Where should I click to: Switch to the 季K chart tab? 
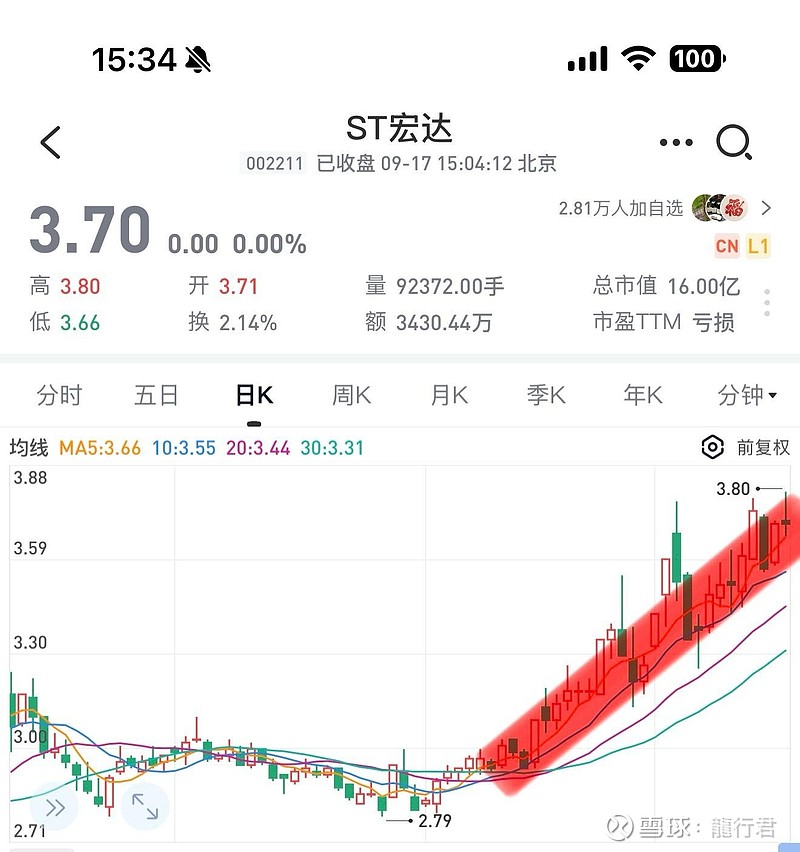coord(546,395)
